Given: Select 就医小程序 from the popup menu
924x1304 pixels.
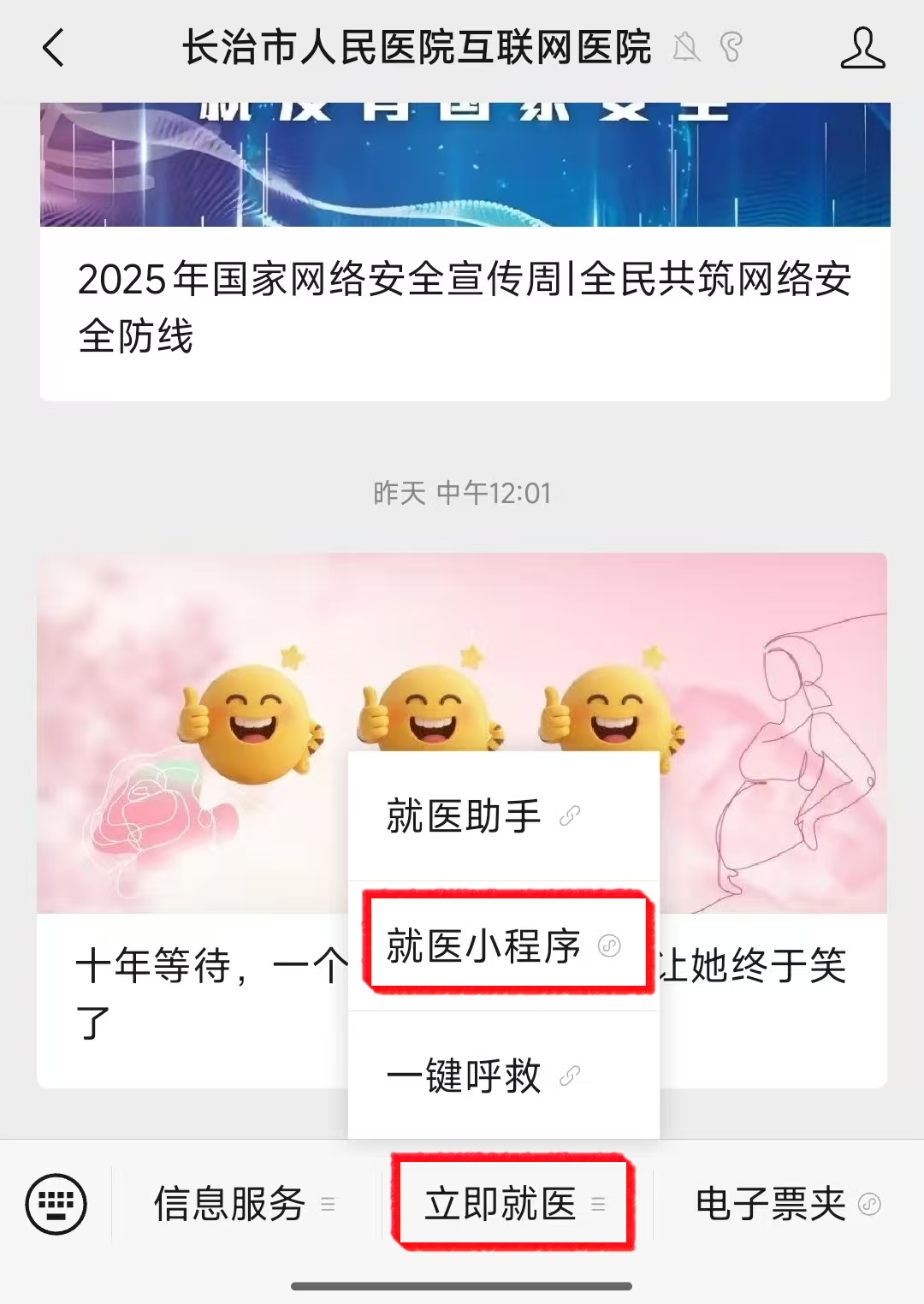Looking at the screenshot, I should (x=503, y=945).
